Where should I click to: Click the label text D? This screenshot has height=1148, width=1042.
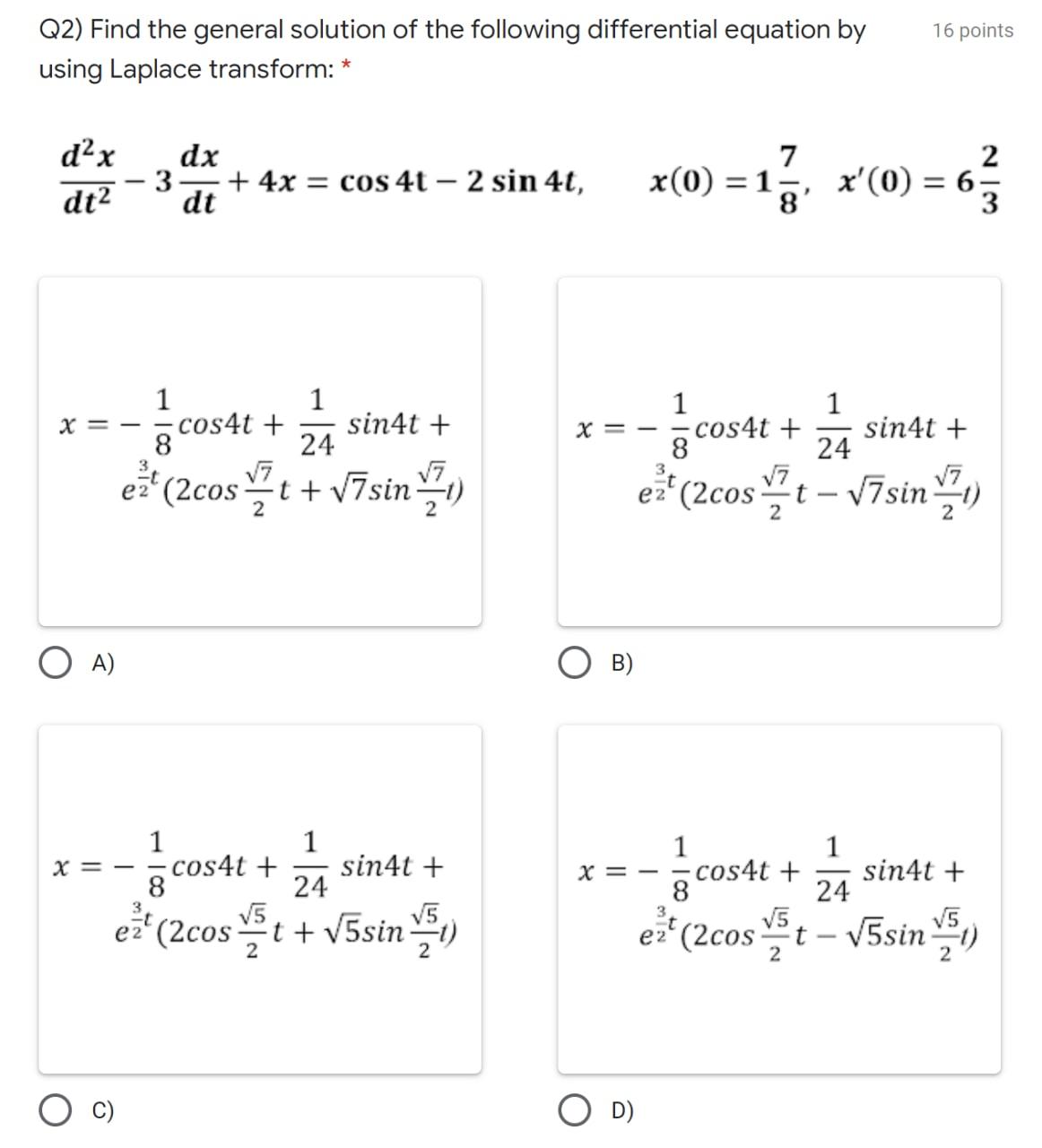(x=621, y=1112)
